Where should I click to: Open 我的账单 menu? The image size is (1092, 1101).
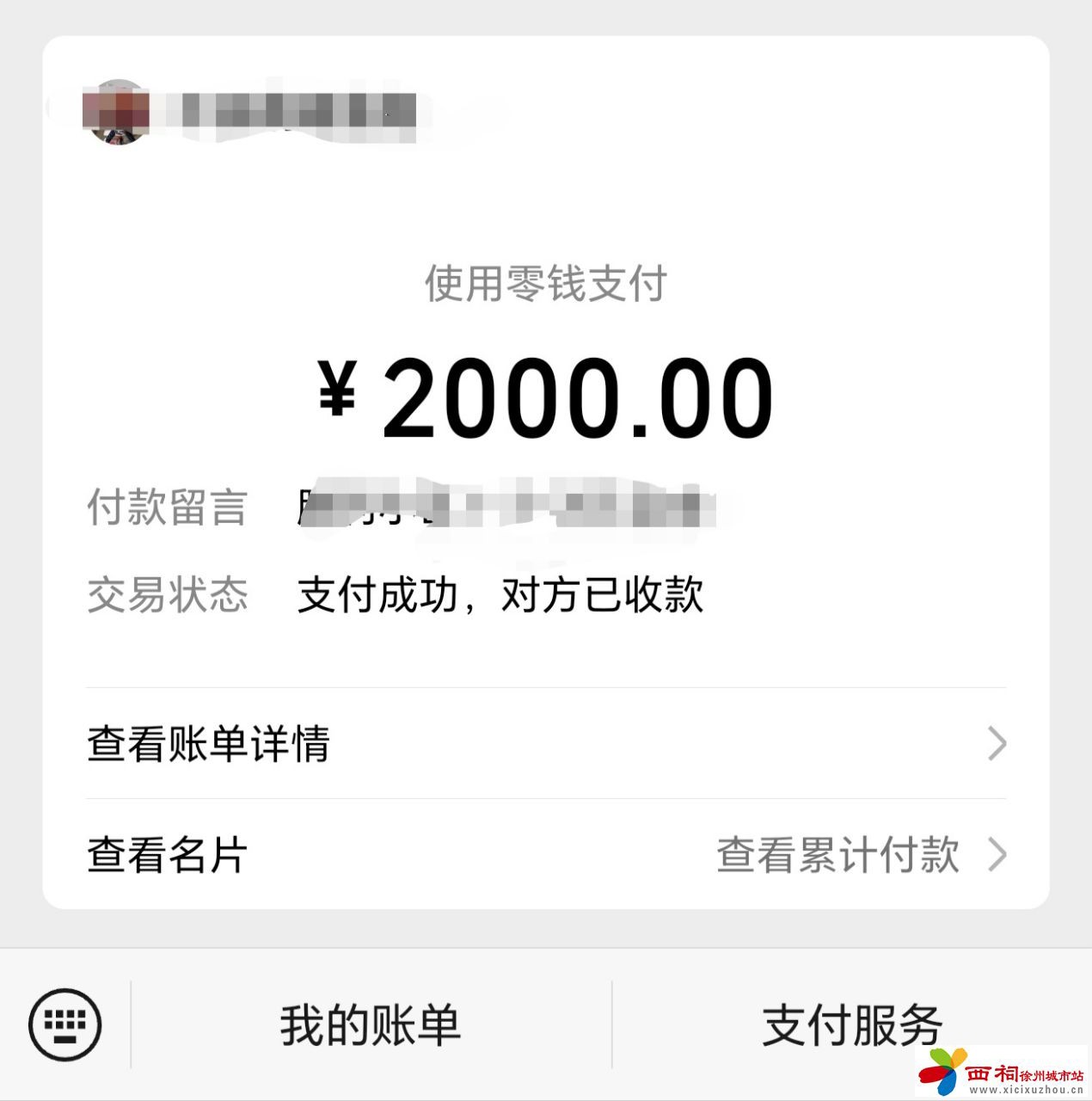click(371, 1025)
